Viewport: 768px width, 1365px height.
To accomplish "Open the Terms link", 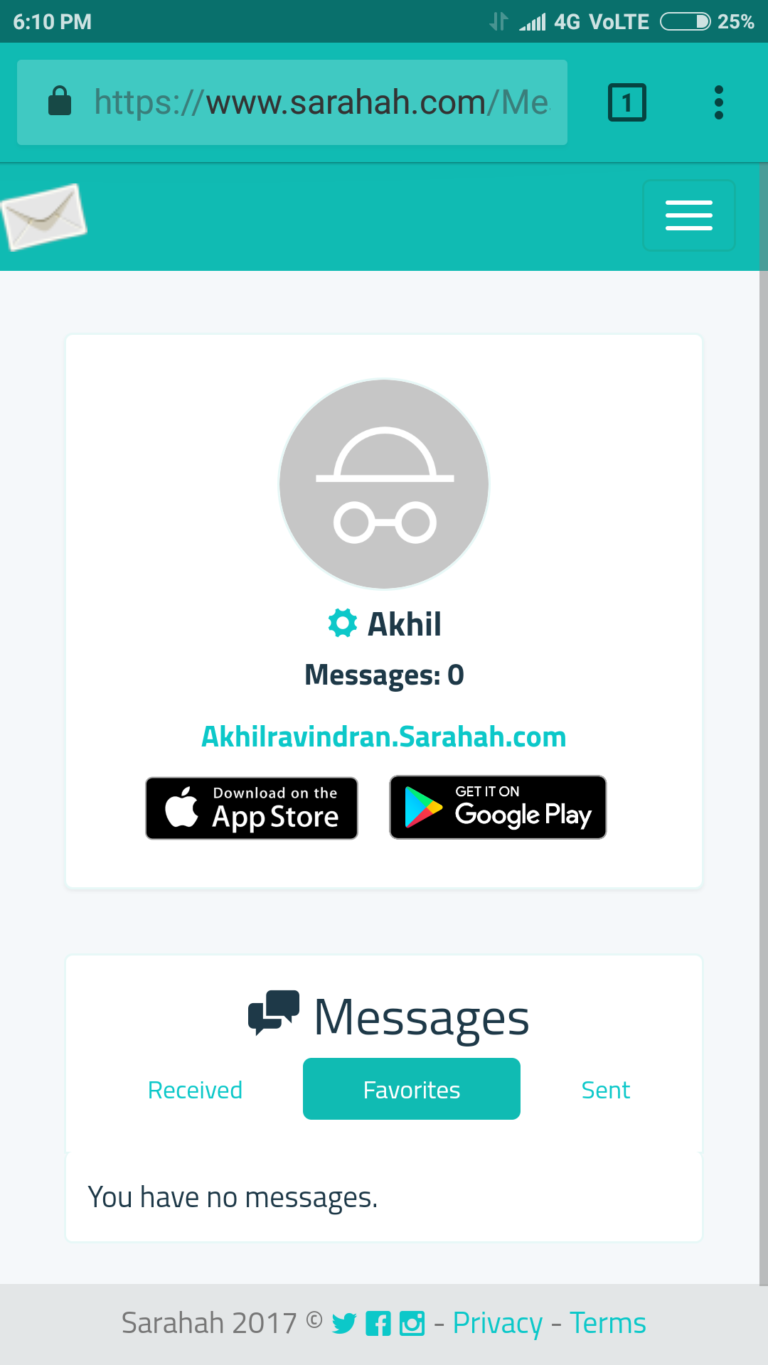I will (608, 1323).
